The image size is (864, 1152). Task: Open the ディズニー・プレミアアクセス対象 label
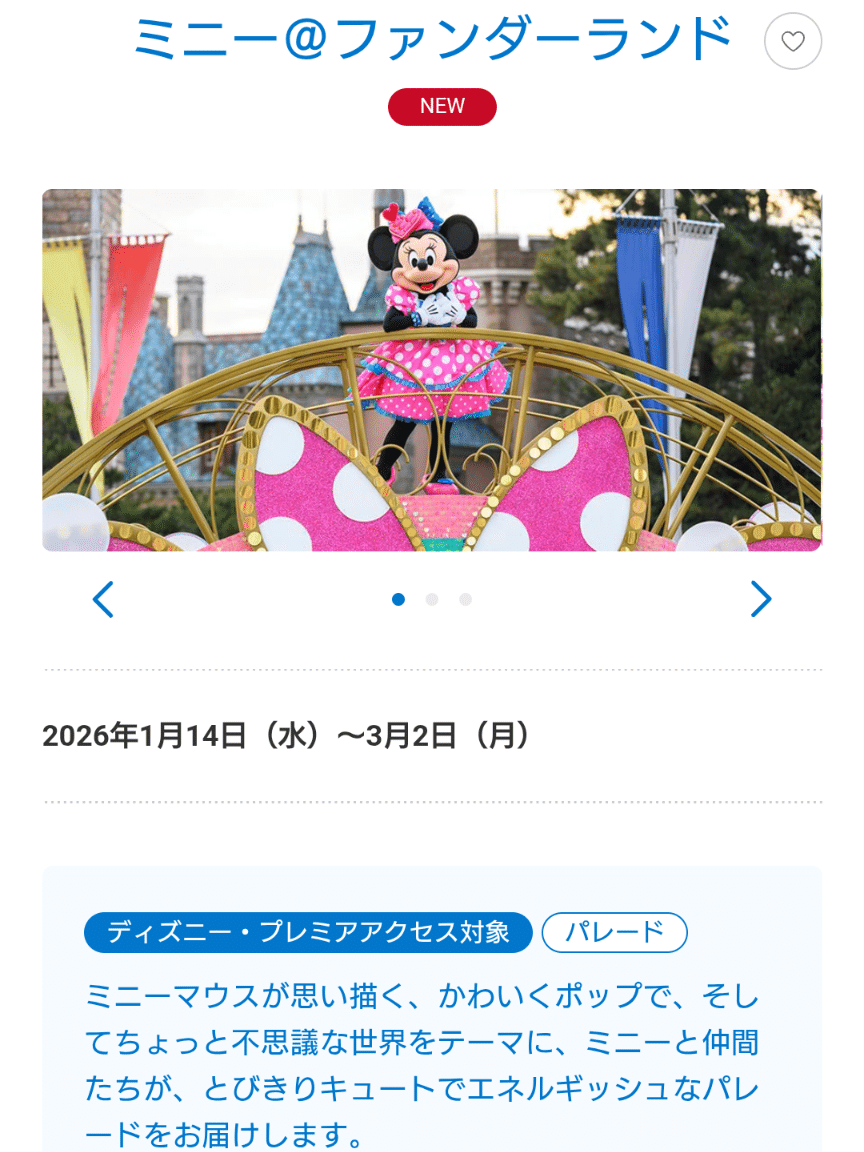(x=307, y=932)
